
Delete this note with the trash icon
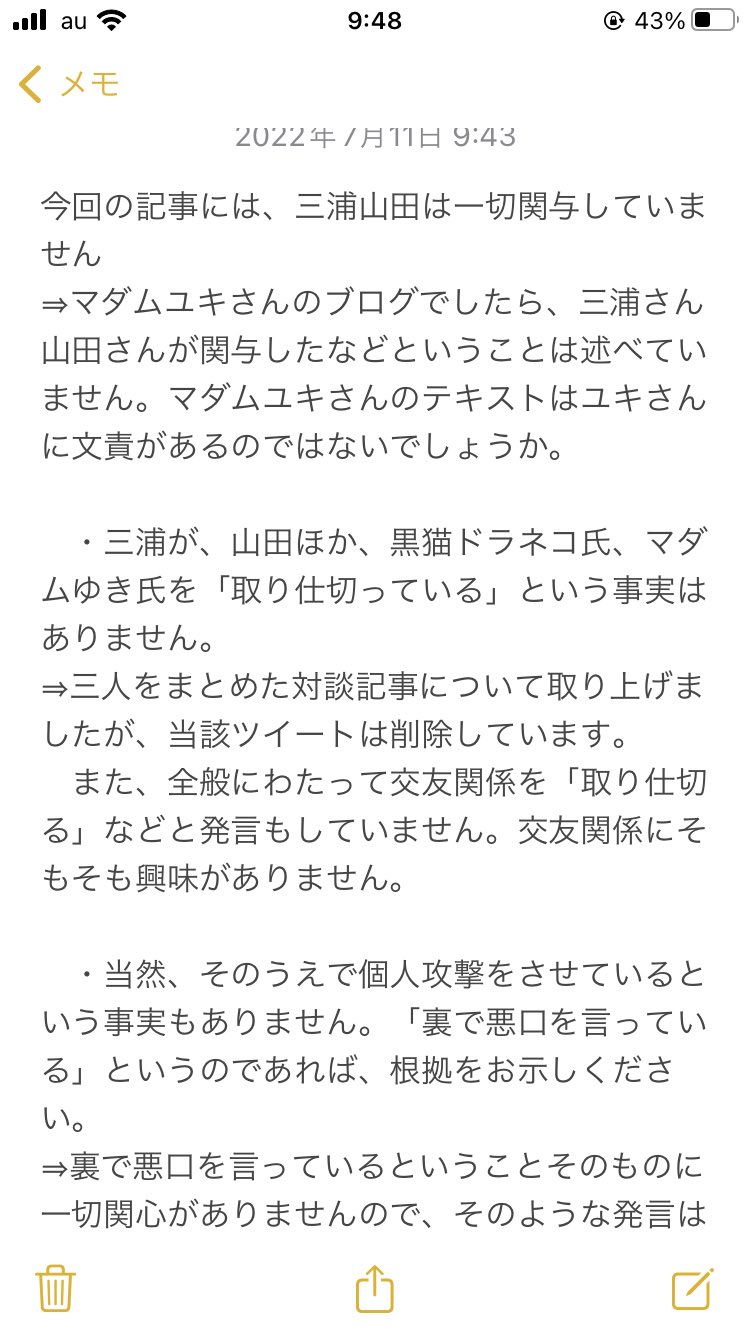pos(55,1287)
